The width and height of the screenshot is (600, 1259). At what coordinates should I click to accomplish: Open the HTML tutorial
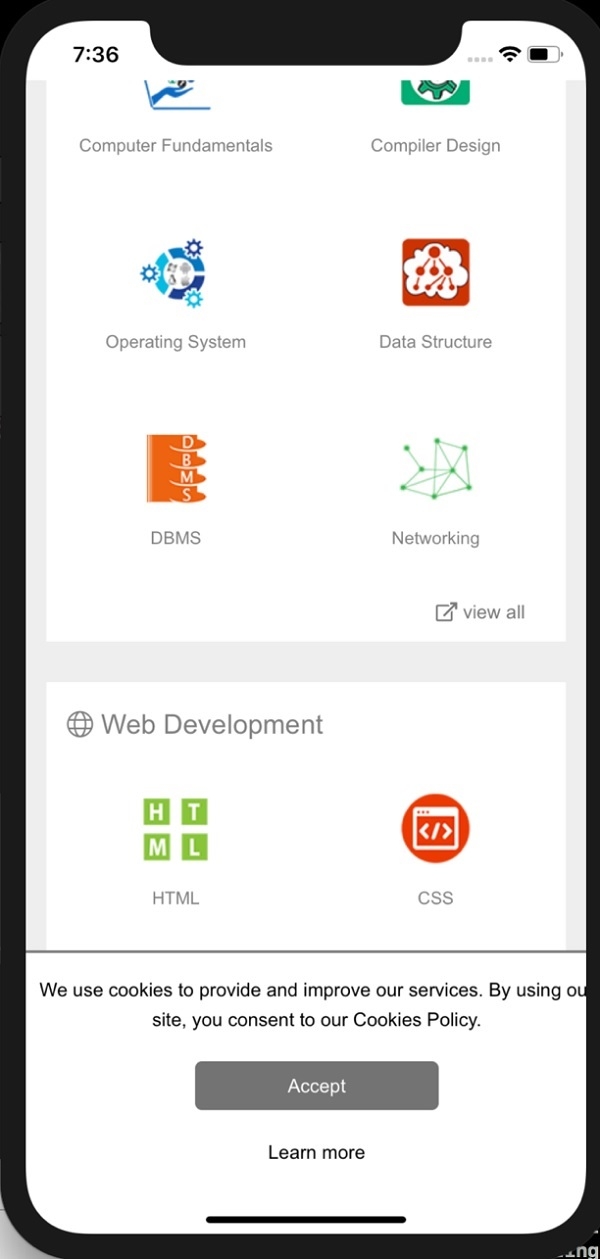176,845
